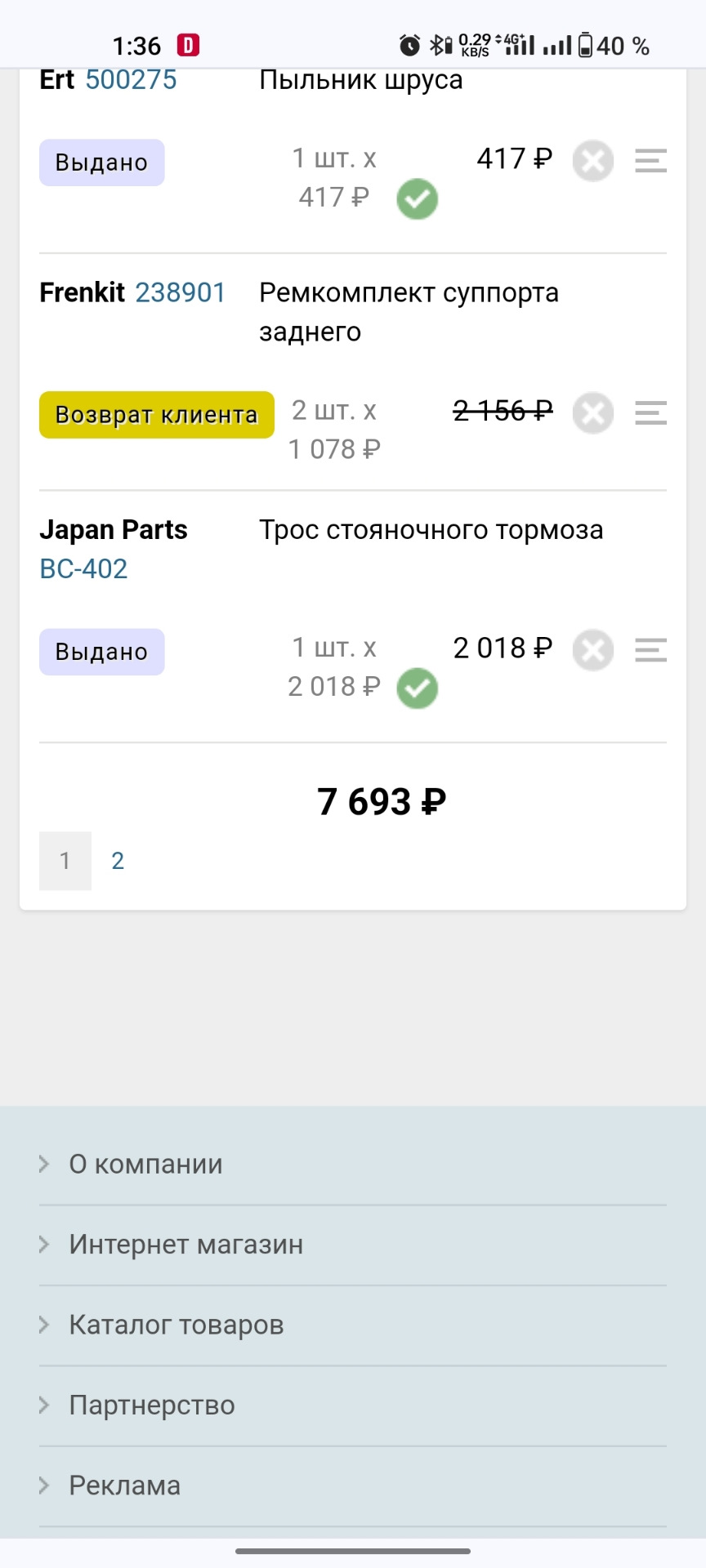Expand the О компании section

pyautogui.click(x=145, y=1164)
